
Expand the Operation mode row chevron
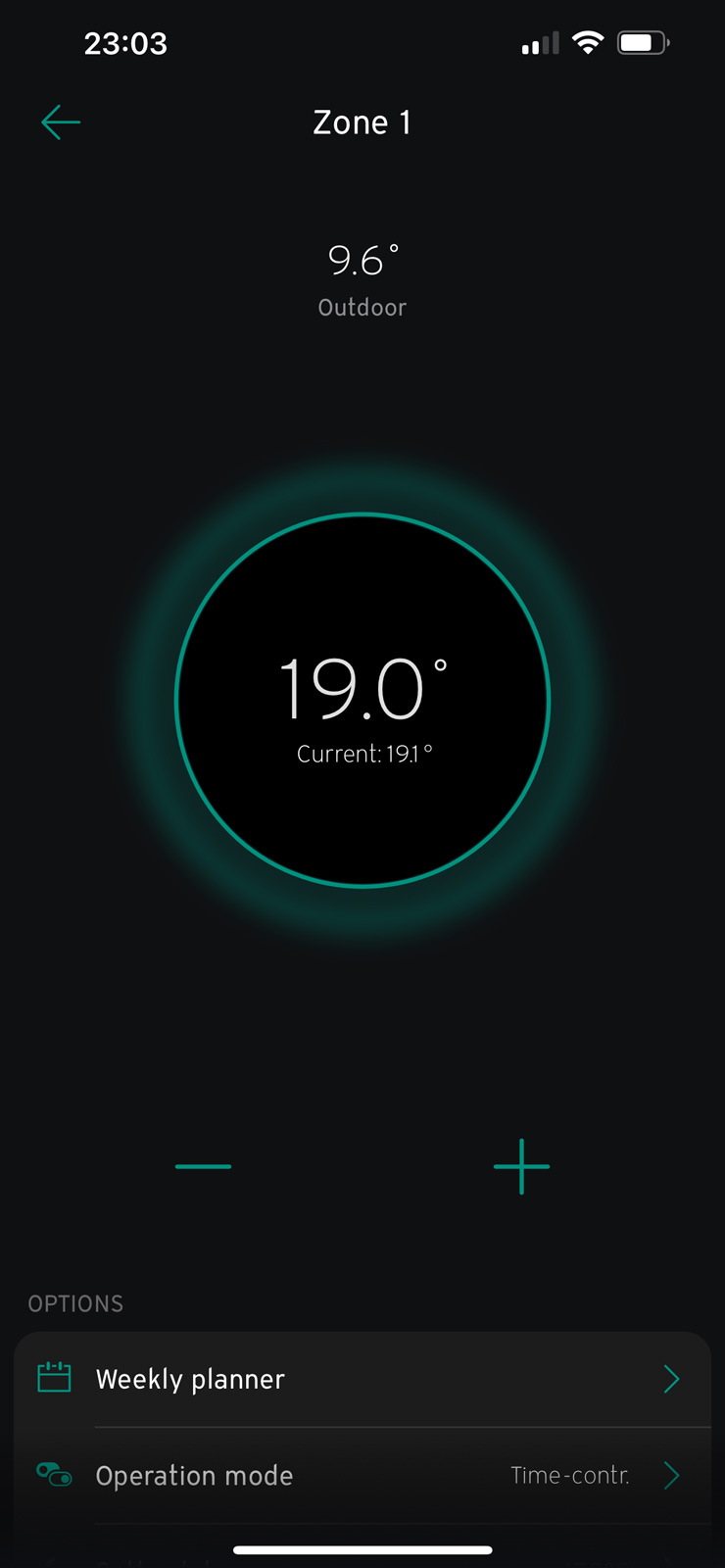[672, 1475]
